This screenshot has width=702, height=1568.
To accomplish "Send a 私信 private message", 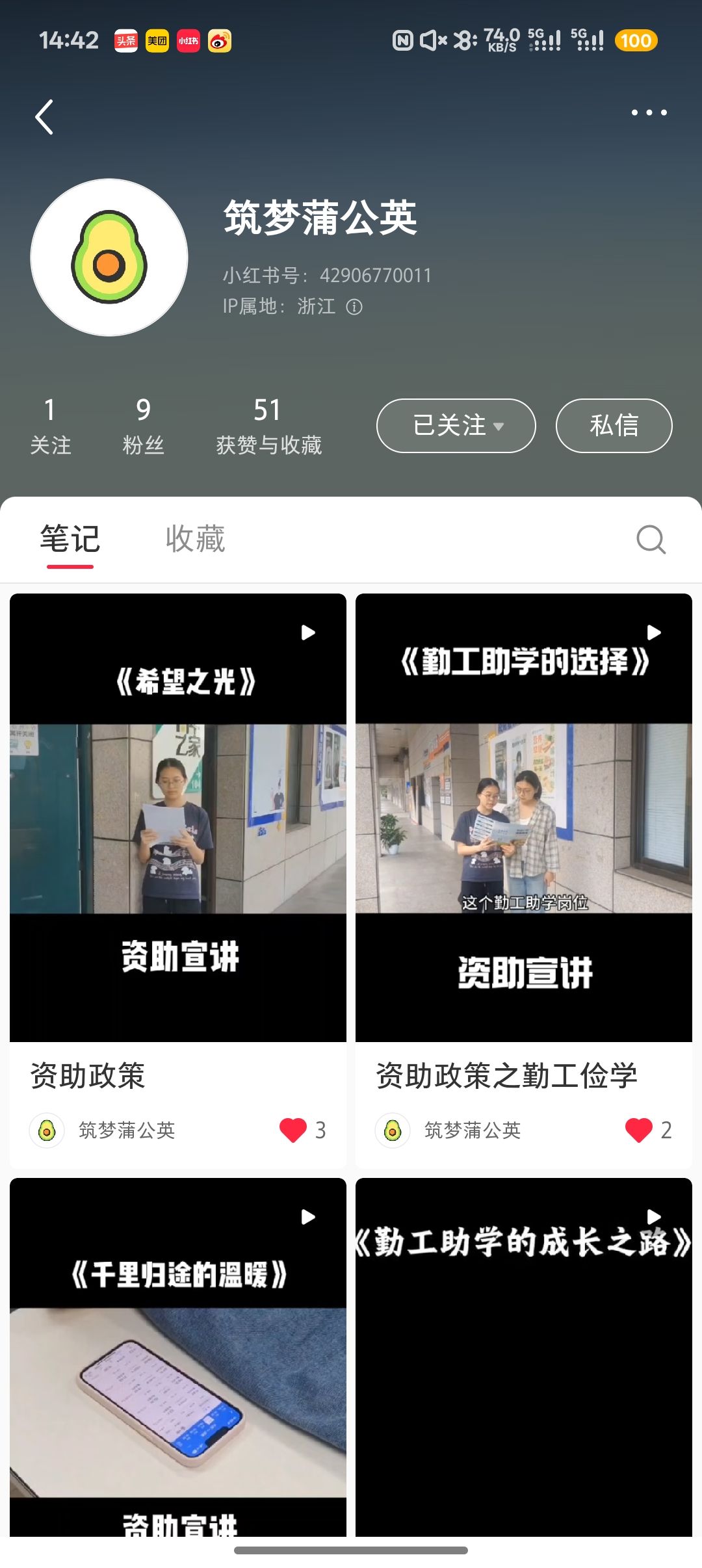I will click(x=614, y=426).
